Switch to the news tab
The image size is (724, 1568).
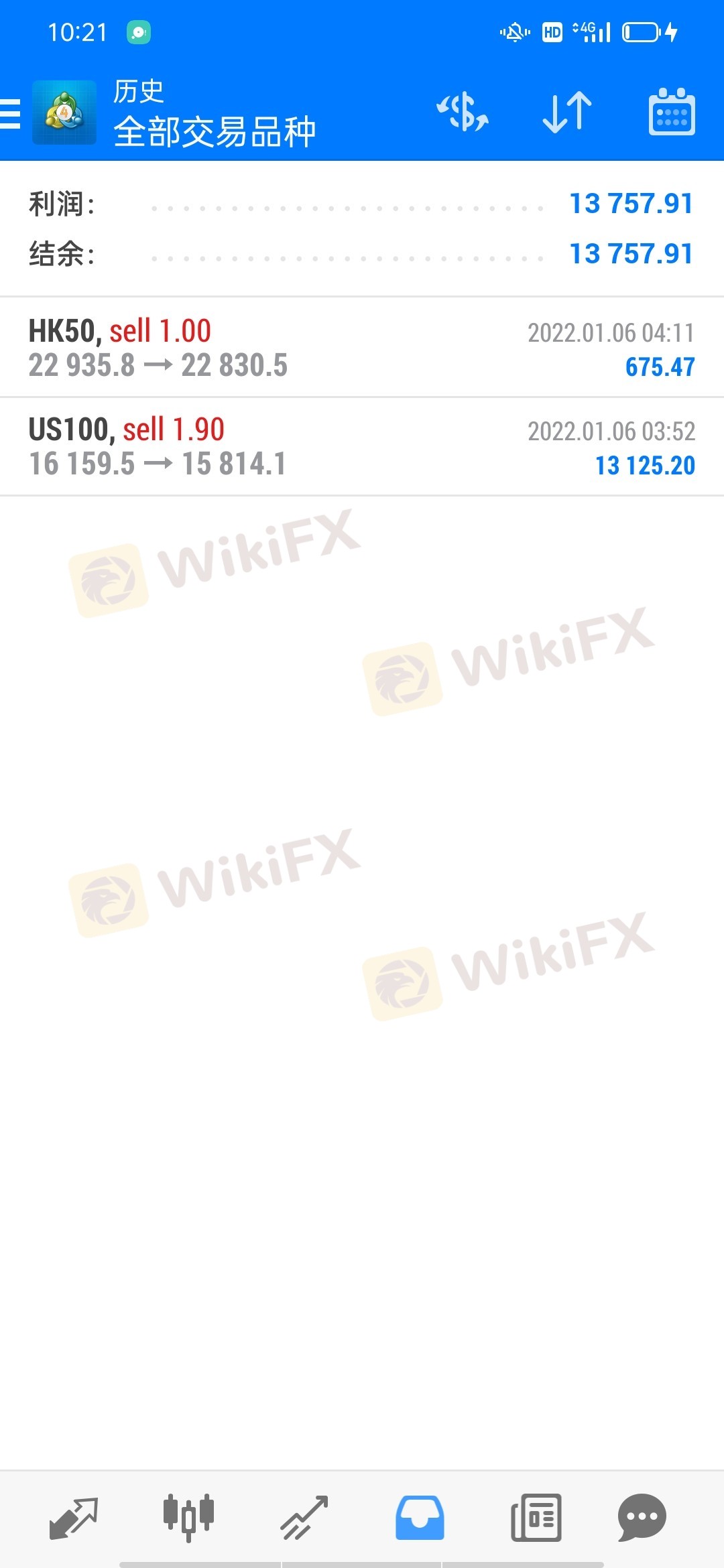coord(536,1517)
